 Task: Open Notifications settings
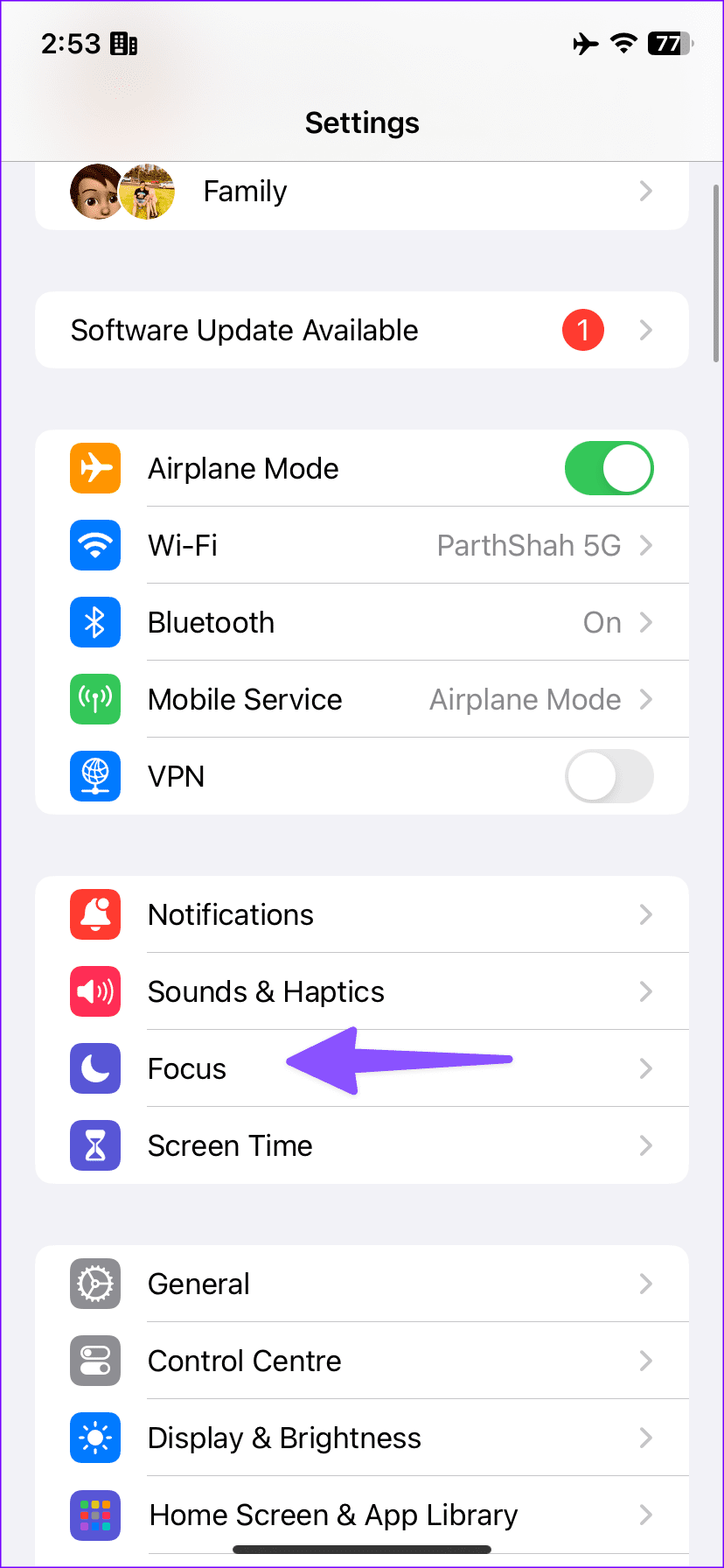coord(361,914)
